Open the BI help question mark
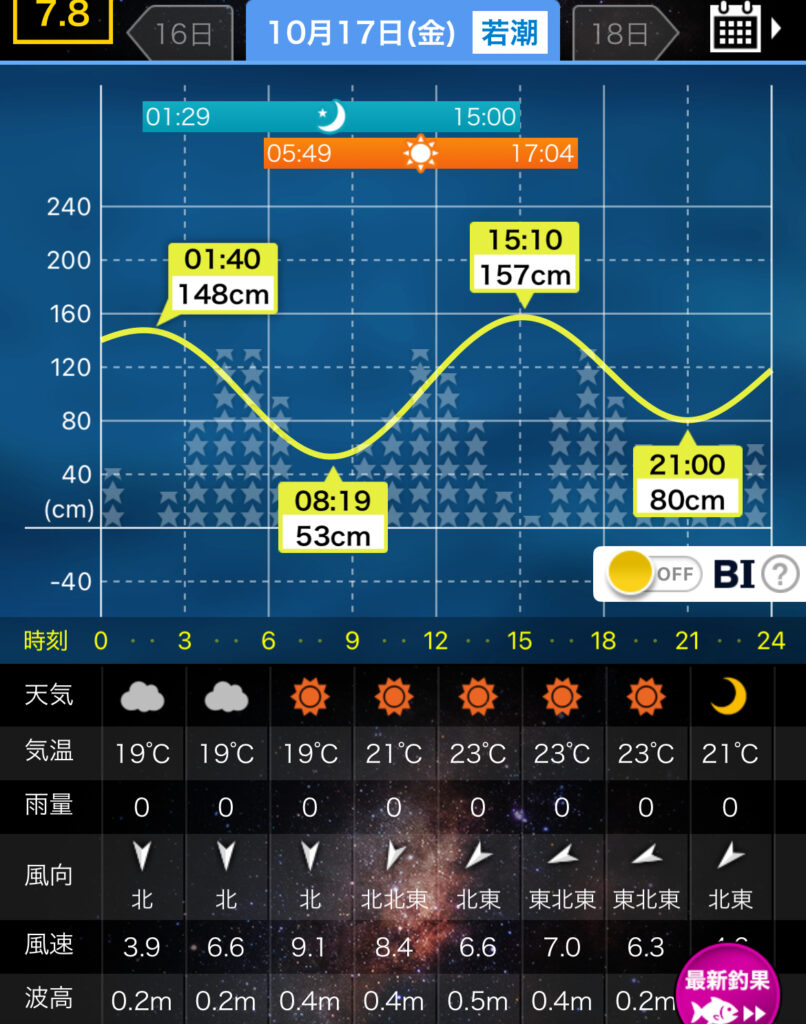The height and width of the screenshot is (1024, 806). click(x=781, y=574)
